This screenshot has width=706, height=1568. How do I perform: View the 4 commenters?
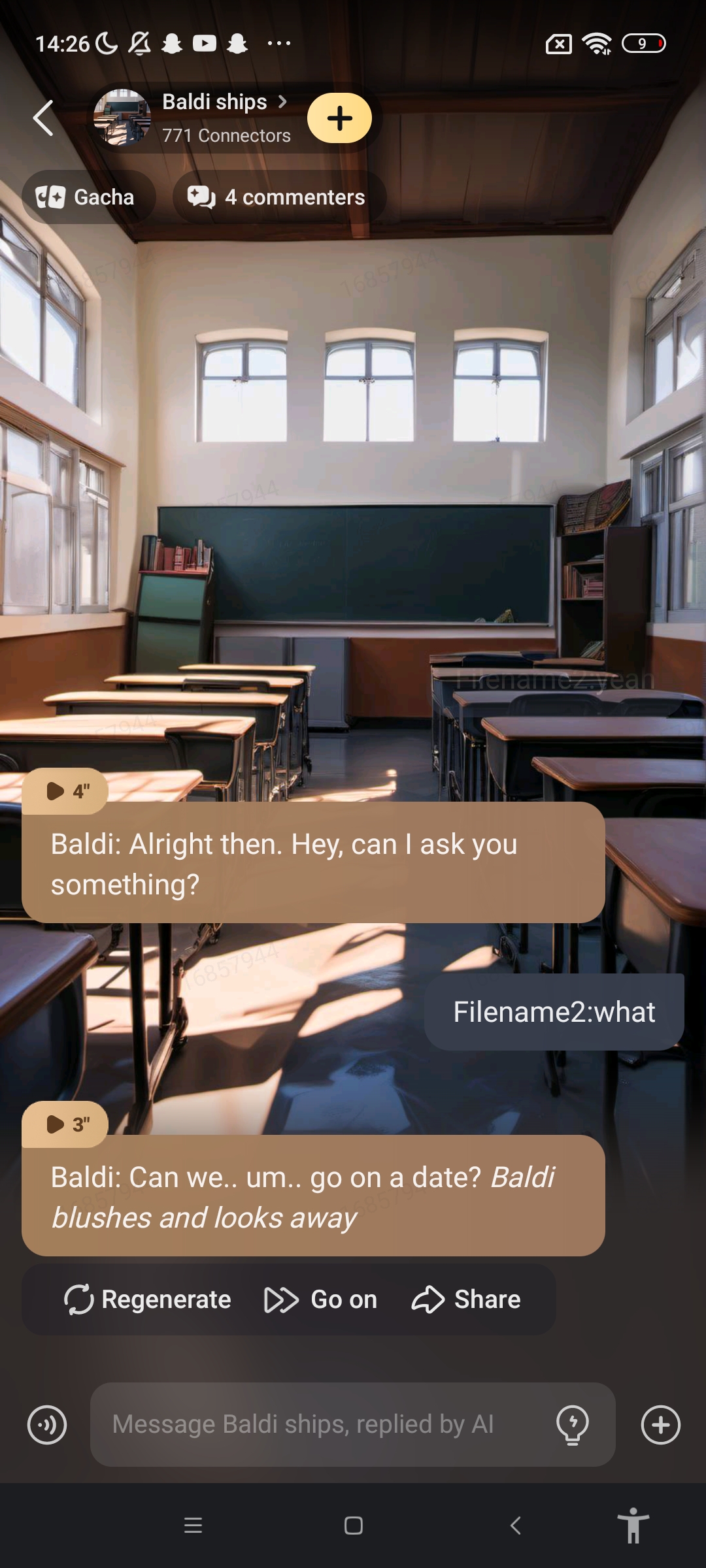(279, 197)
